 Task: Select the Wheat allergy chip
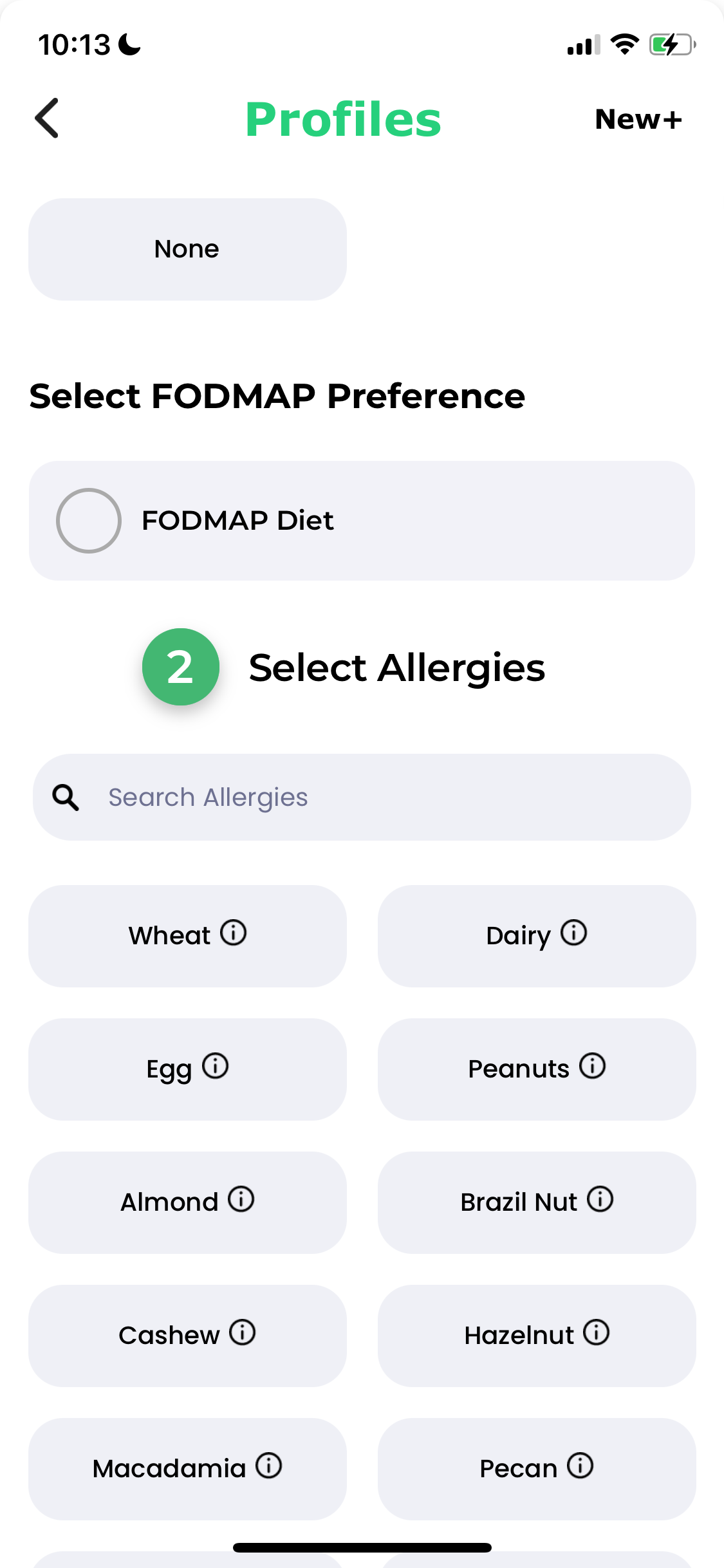coord(187,936)
